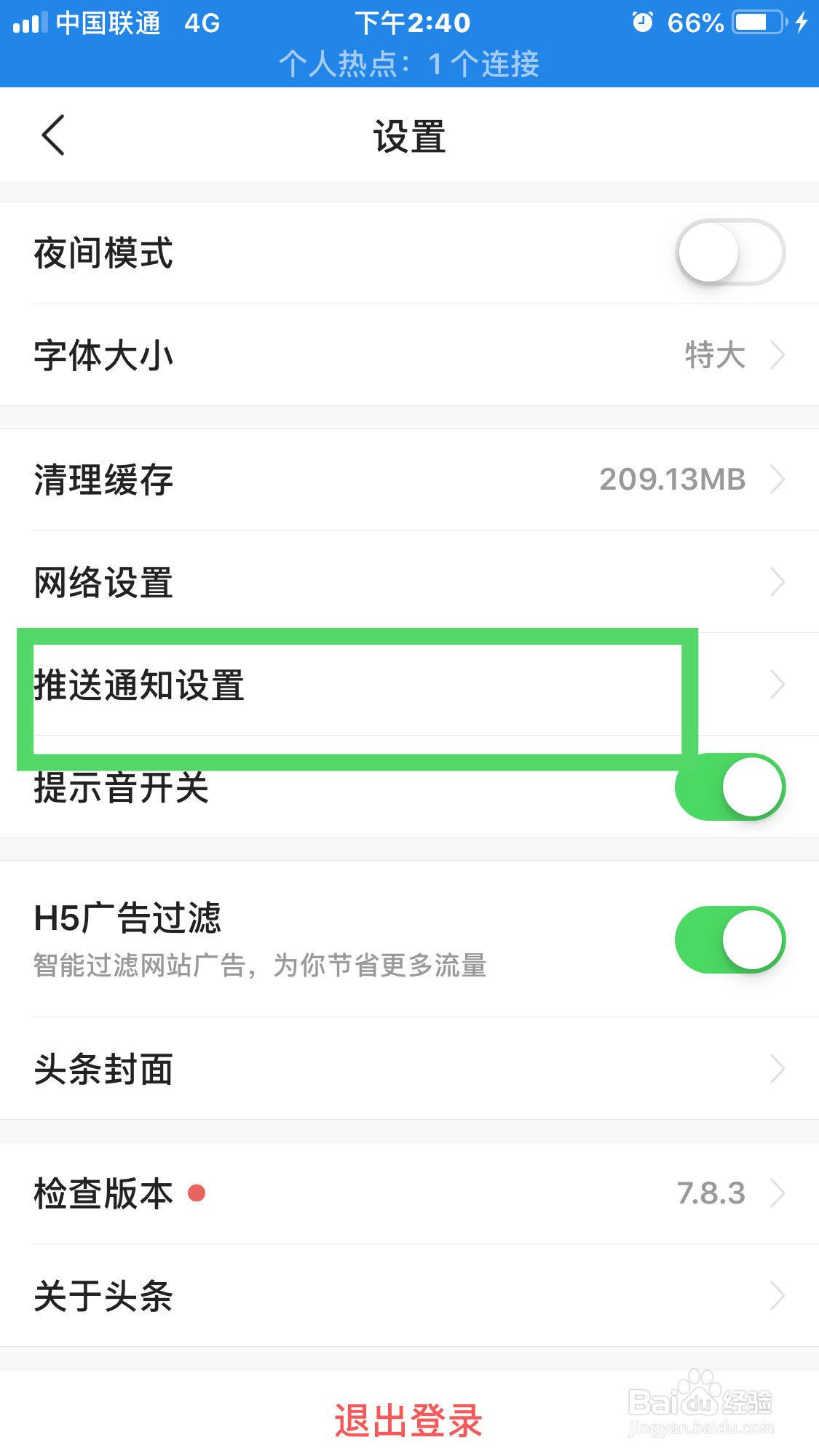Tap the personal hotspot connection banner

[409, 65]
